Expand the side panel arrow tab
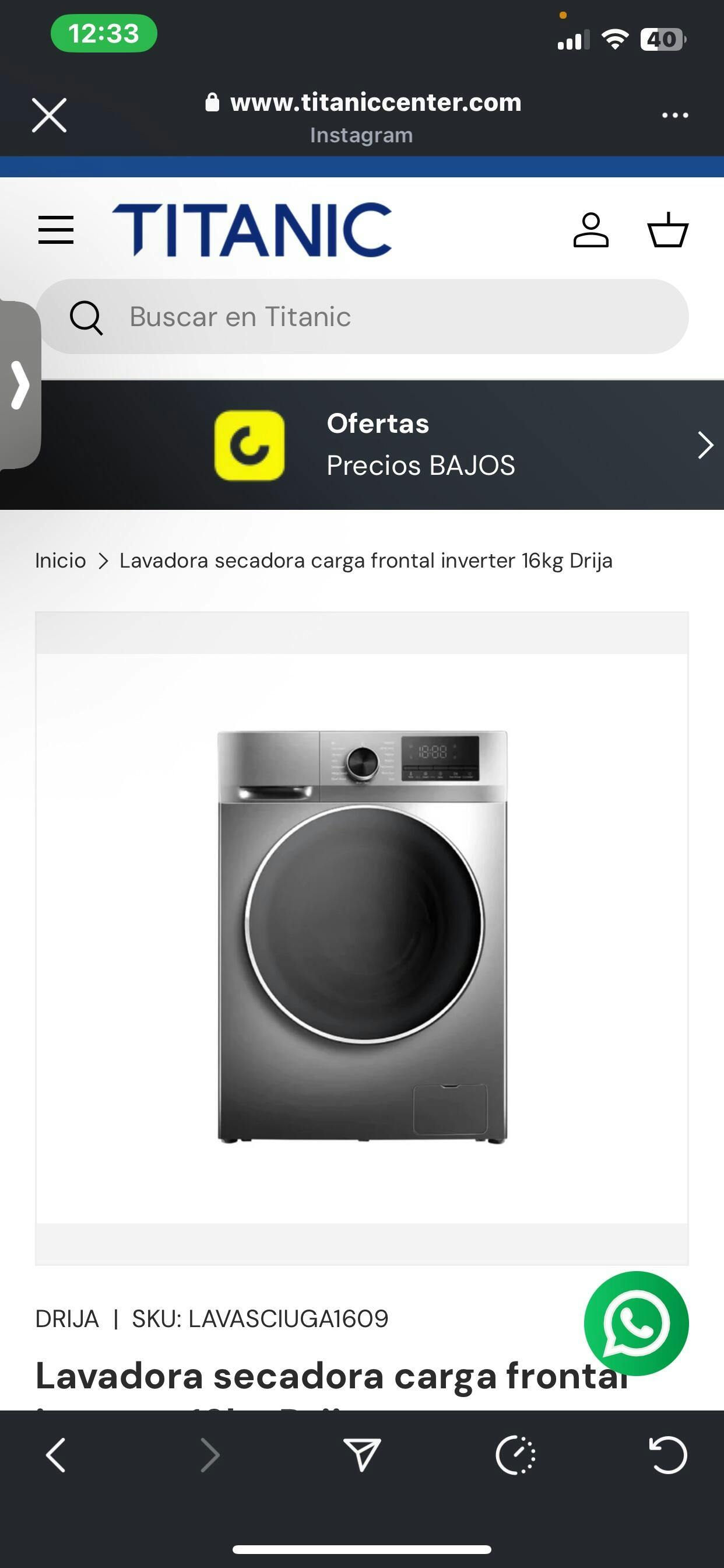This screenshot has height=1568, width=724. [x=20, y=384]
